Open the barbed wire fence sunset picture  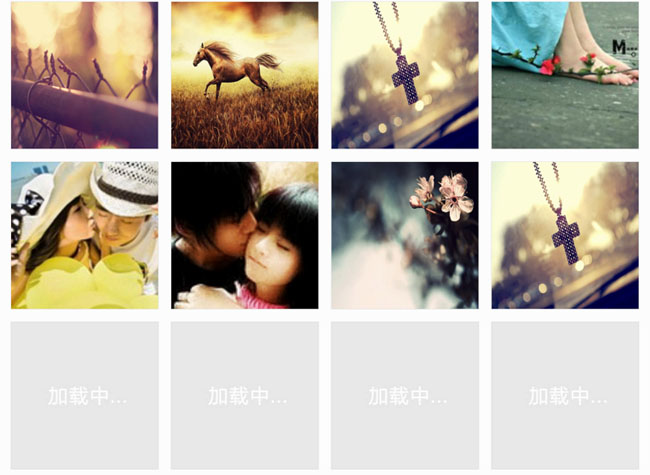click(84, 75)
